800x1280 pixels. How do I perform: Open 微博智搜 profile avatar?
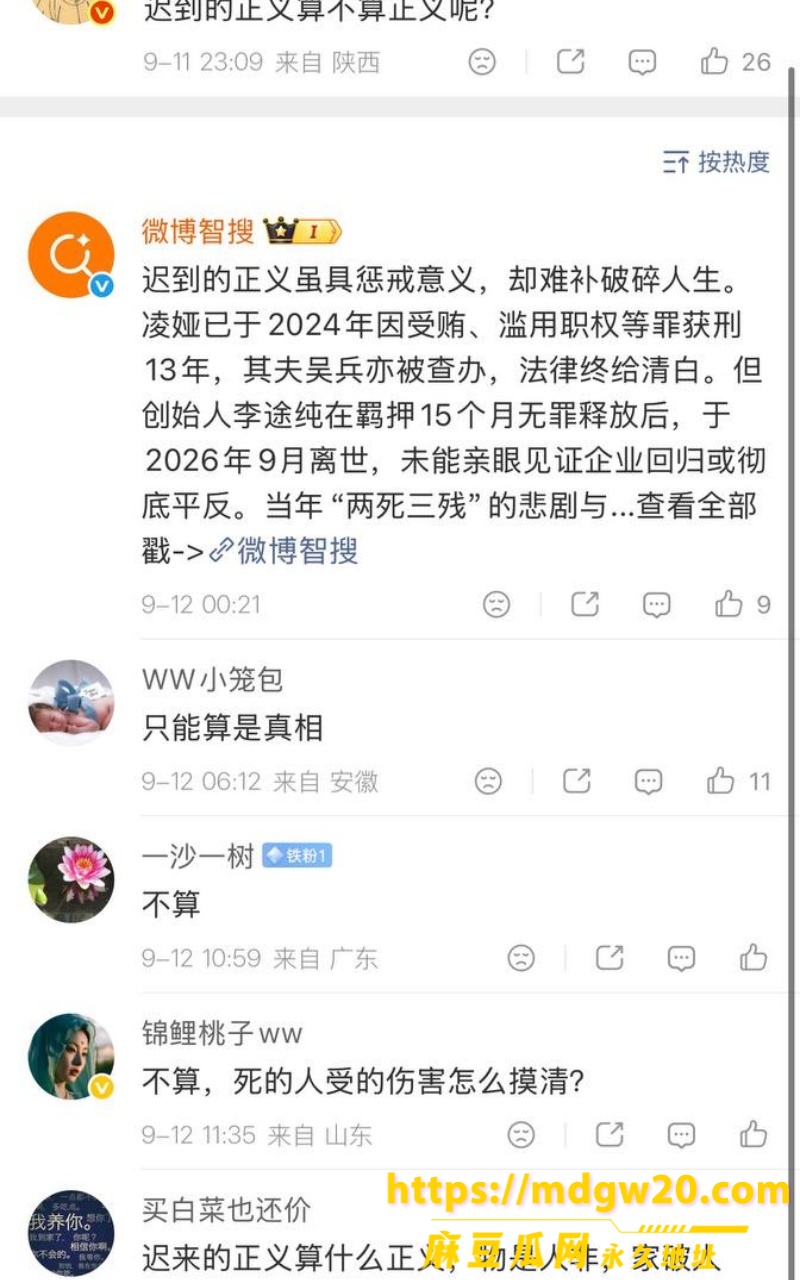(x=71, y=255)
